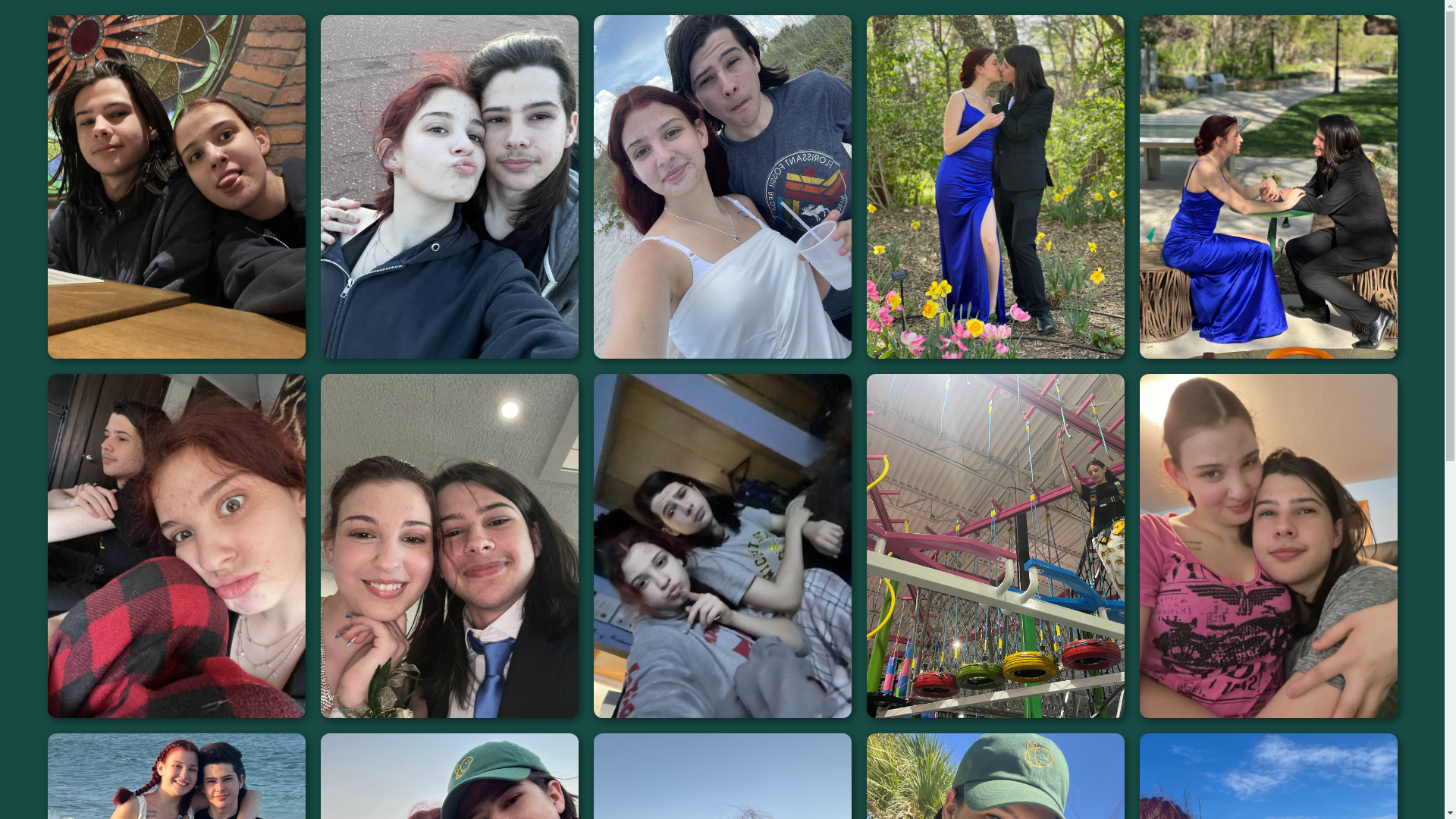Open the hugging photo with the pink t-shirt
The height and width of the screenshot is (819, 1456).
[1268, 545]
